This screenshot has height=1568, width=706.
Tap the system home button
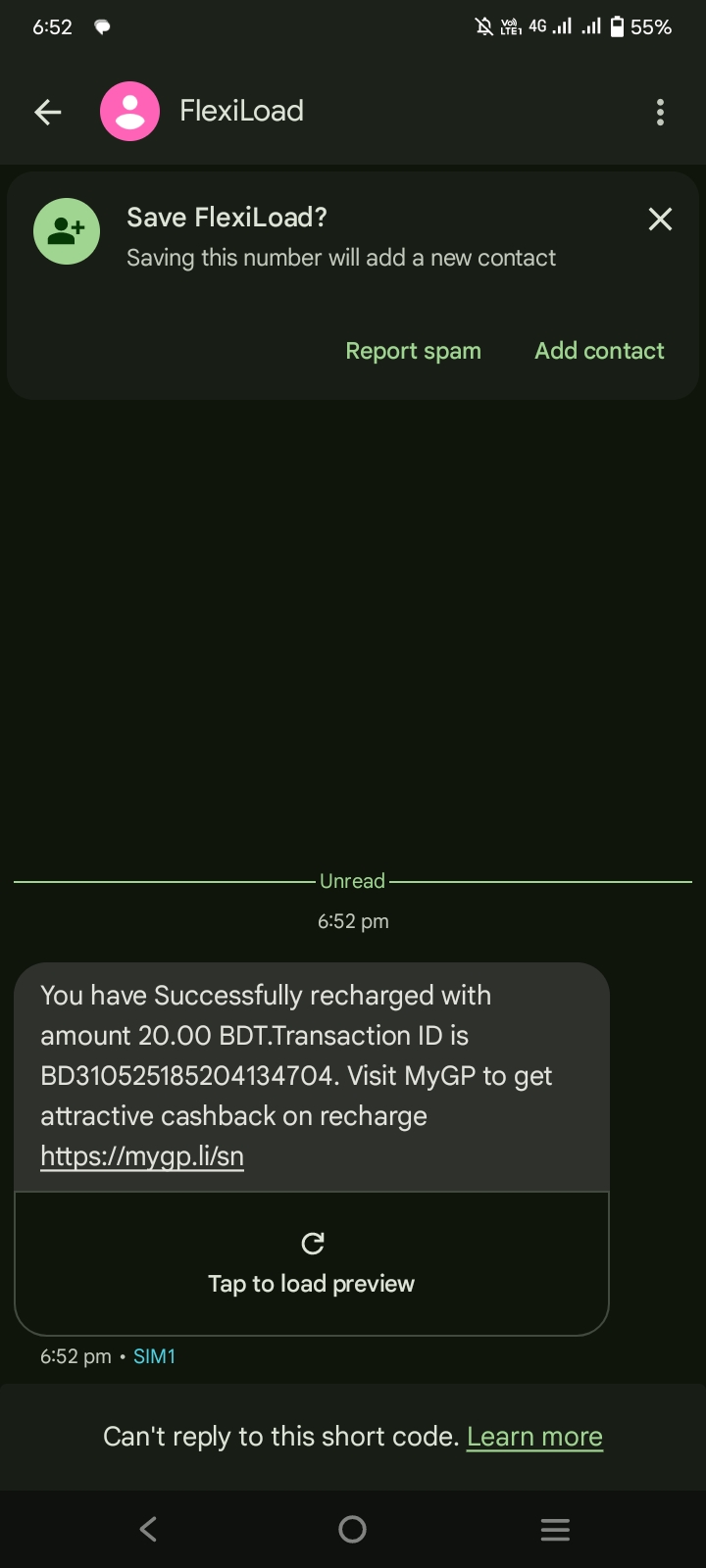tap(352, 1529)
